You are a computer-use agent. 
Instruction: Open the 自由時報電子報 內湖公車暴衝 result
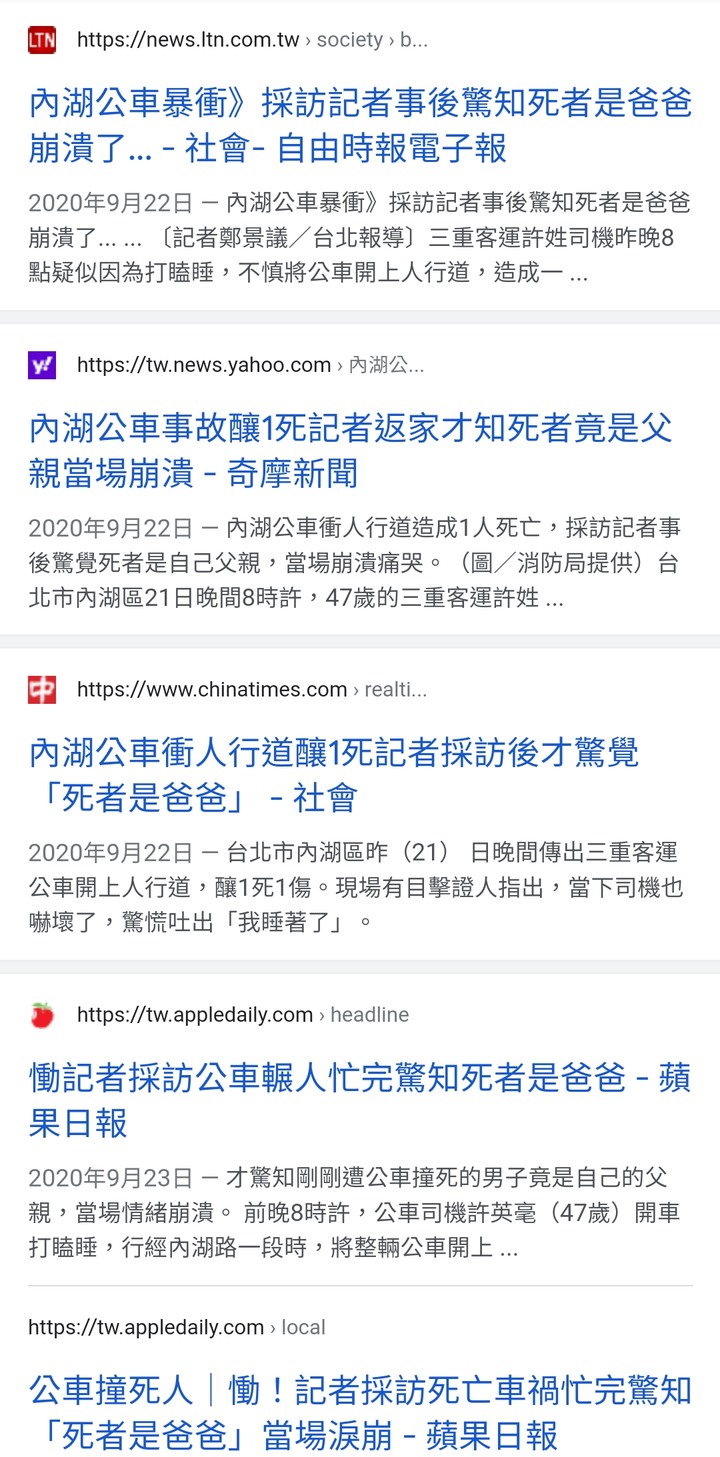pos(360,125)
